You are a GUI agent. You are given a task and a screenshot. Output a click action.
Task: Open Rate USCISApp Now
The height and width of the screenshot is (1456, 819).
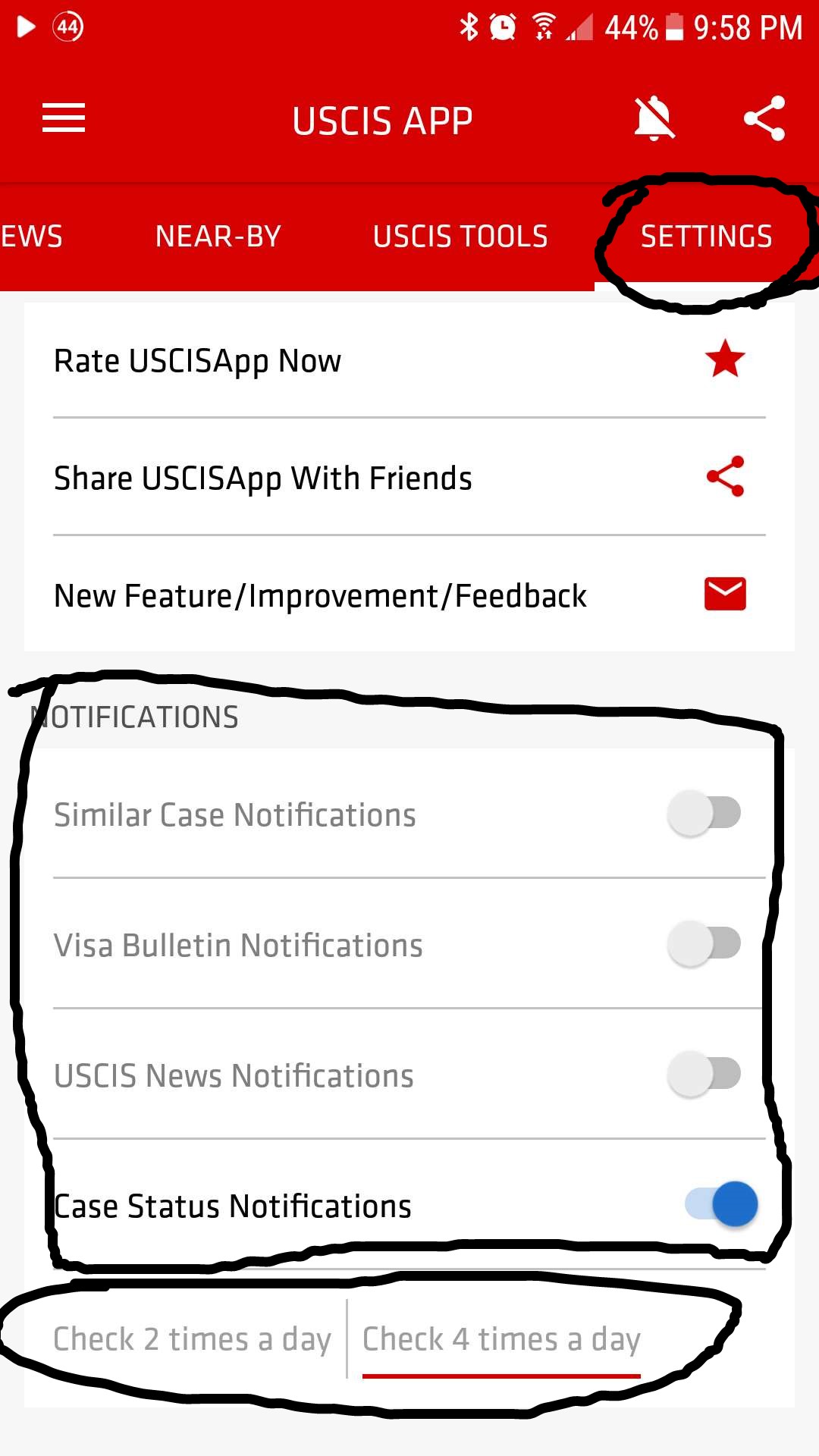pos(409,361)
